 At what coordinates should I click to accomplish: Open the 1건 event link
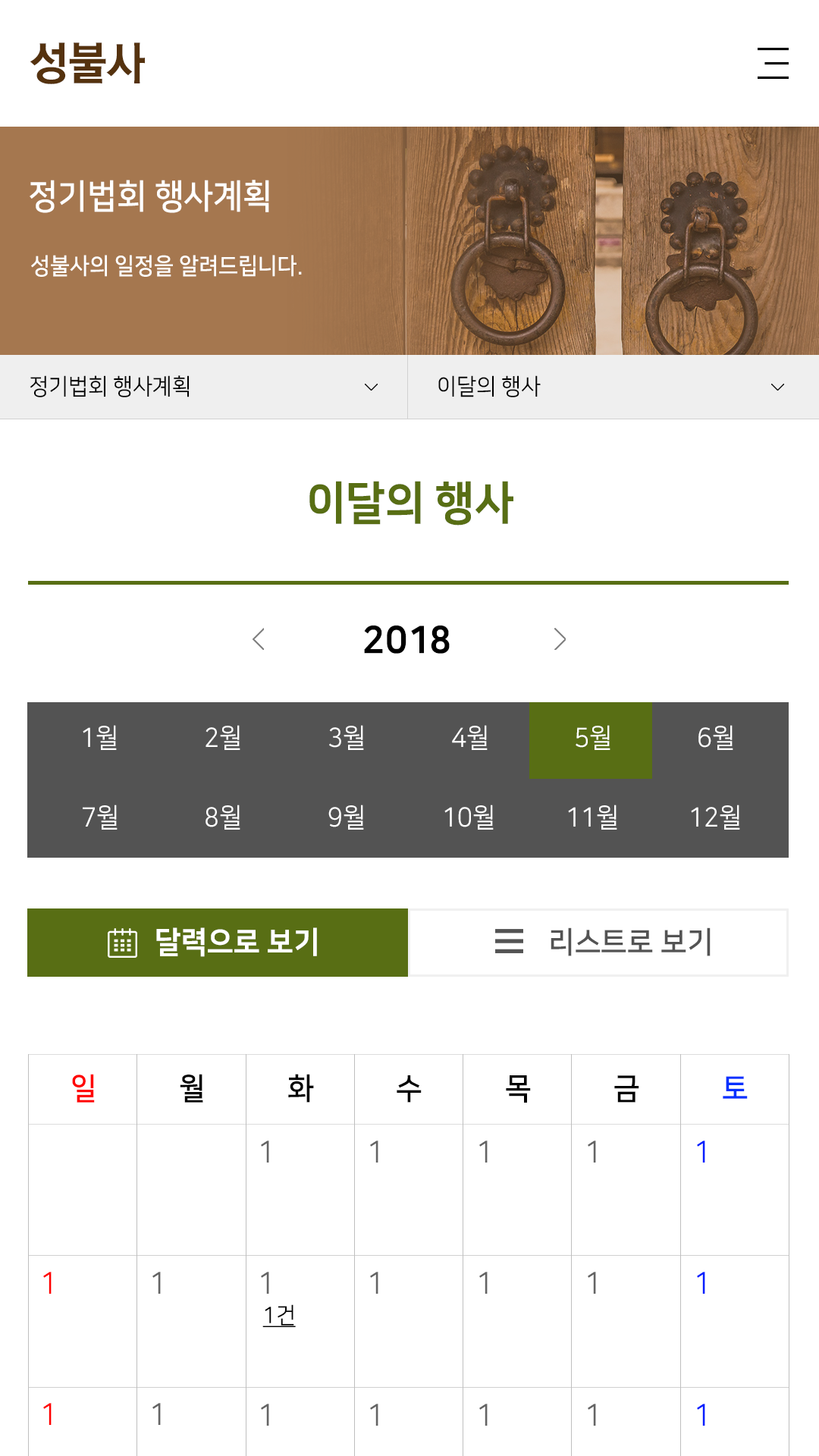pyautogui.click(x=279, y=1316)
